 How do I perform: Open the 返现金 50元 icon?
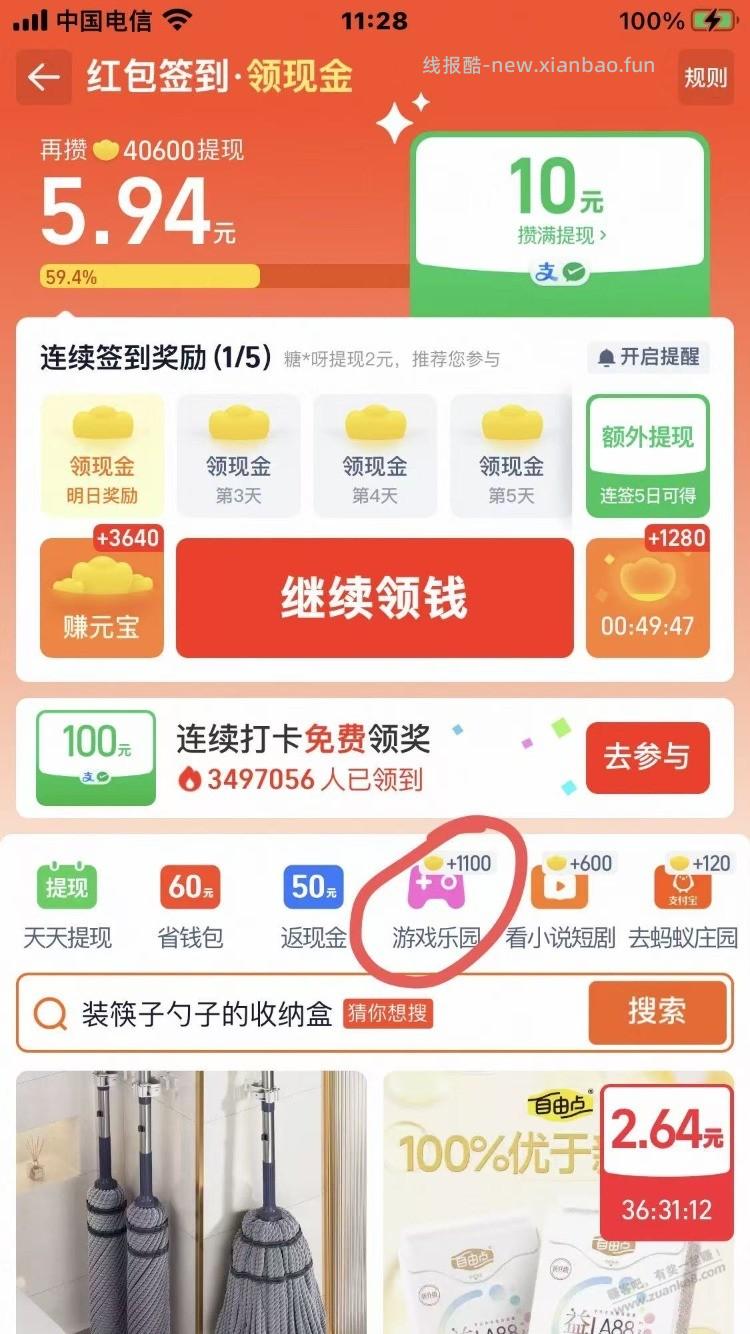click(x=312, y=886)
